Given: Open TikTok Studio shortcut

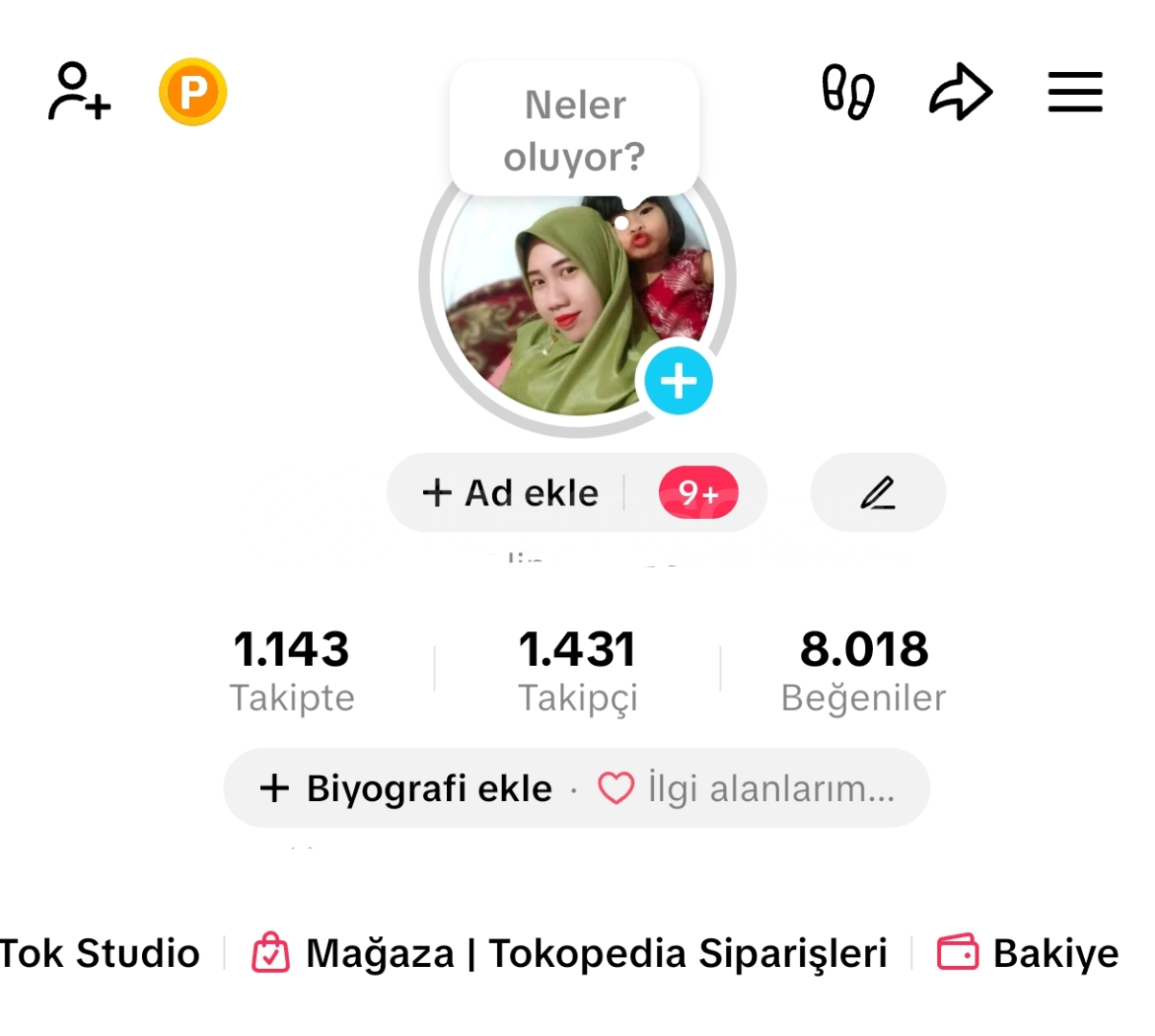Looking at the screenshot, I should (x=100, y=954).
